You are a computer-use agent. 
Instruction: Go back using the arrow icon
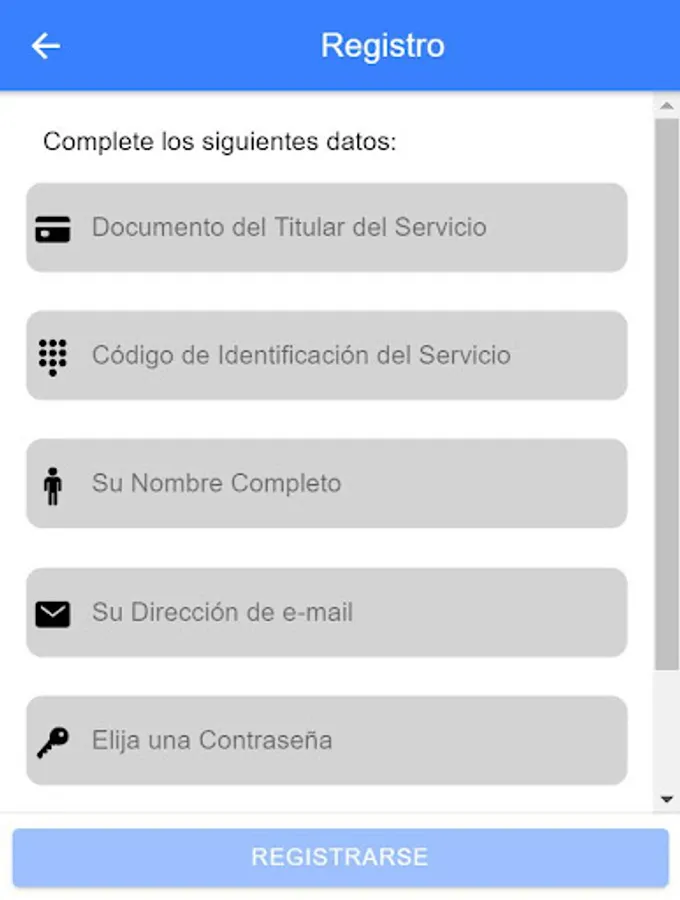[46, 46]
